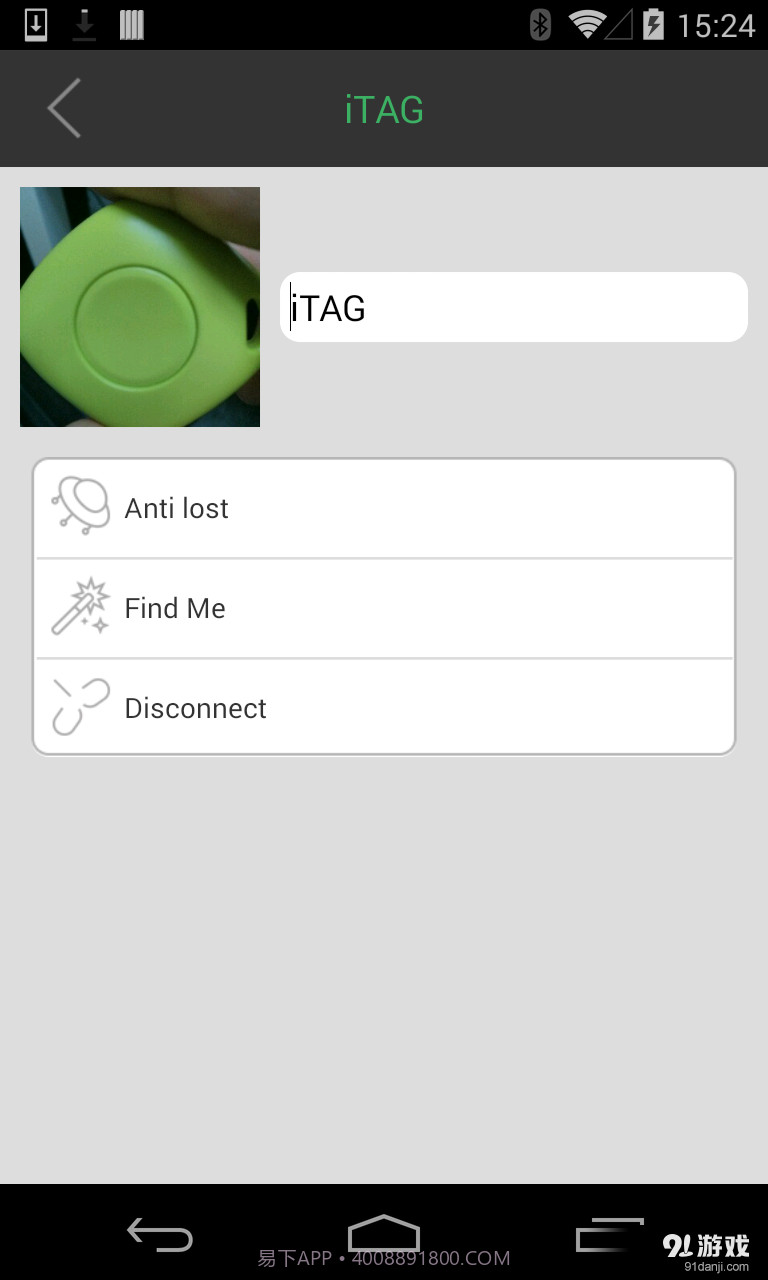
Task: Select the iTAG name input field
Action: (x=513, y=307)
